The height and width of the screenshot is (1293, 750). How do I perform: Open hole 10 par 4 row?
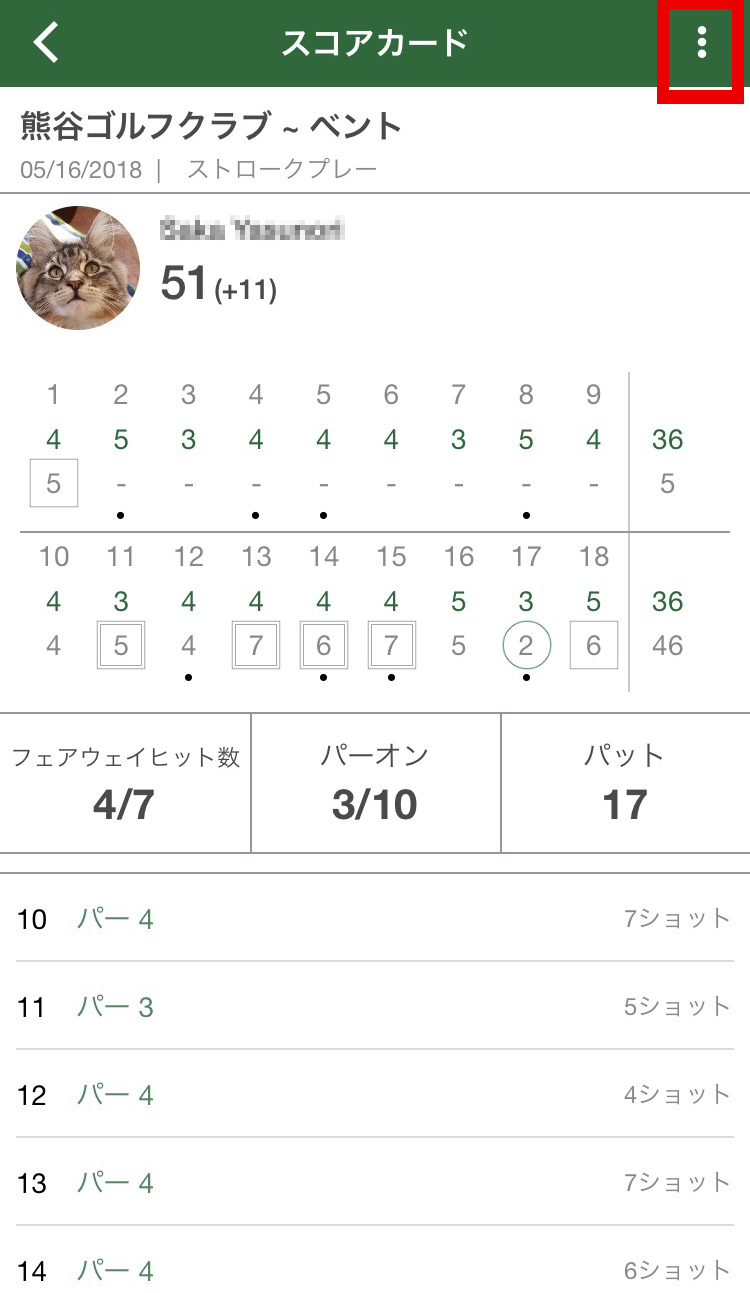click(x=375, y=918)
